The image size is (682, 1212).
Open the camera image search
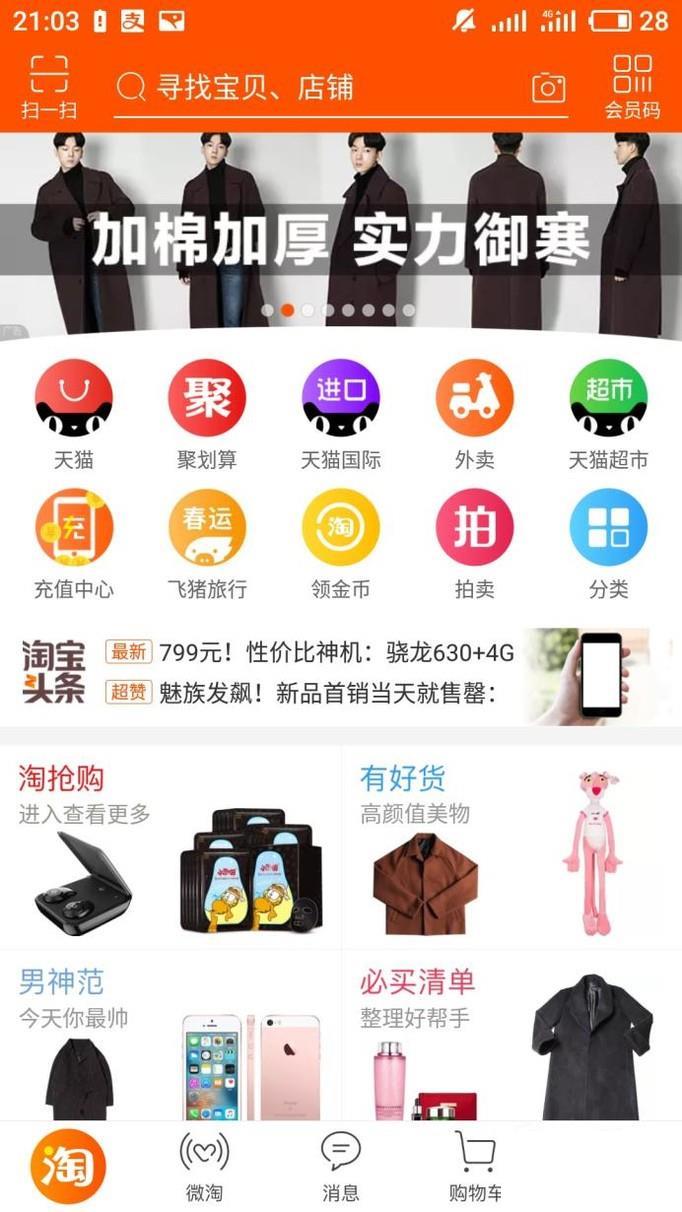[548, 88]
